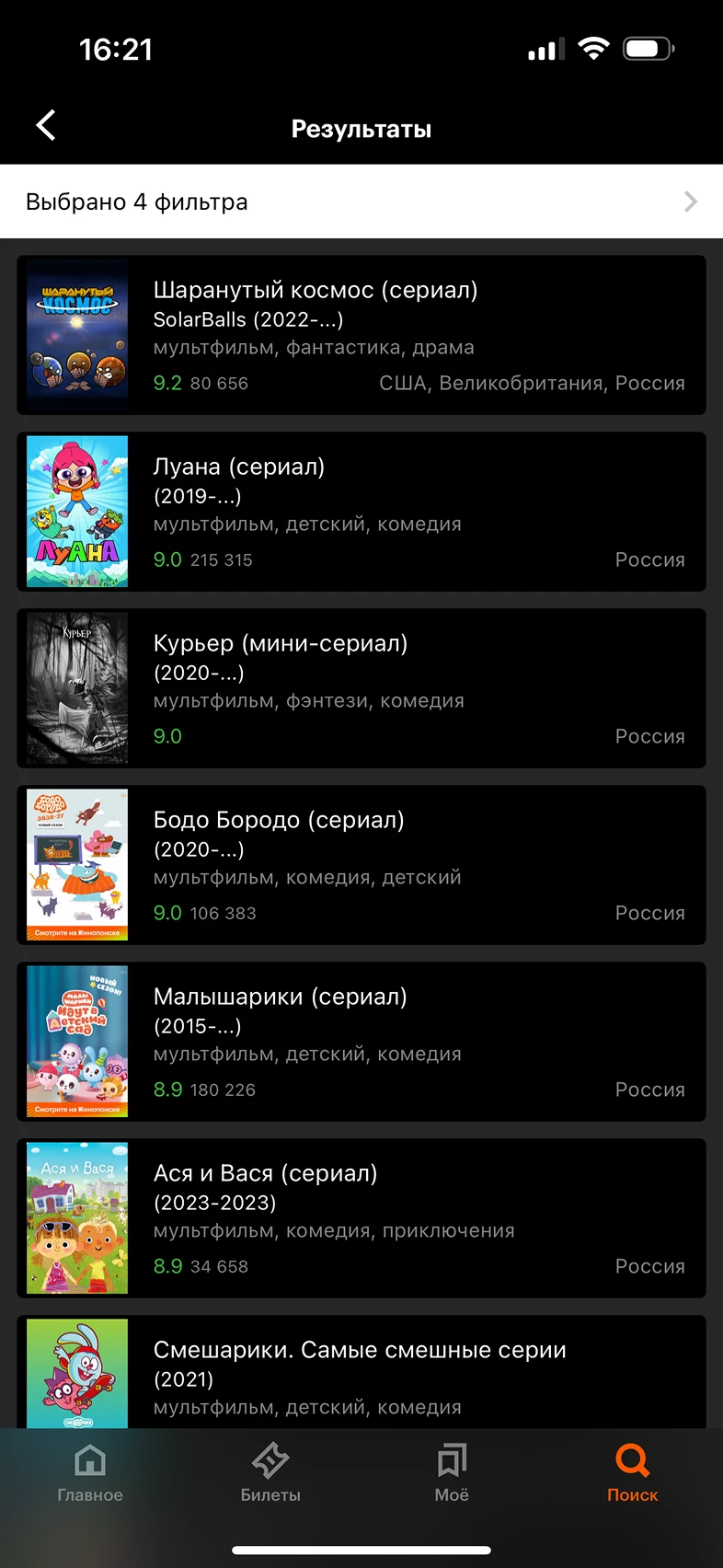Open 'Луана (сериал)' result
The image size is (723, 1568).
(361, 512)
